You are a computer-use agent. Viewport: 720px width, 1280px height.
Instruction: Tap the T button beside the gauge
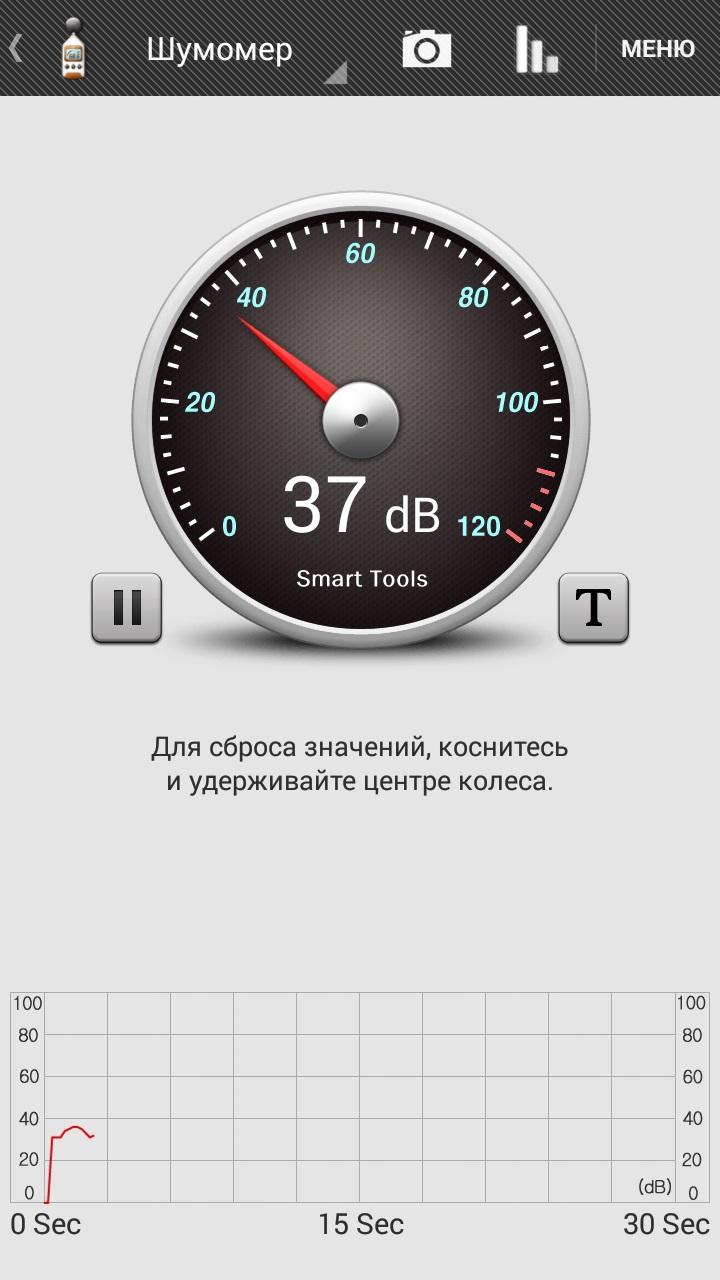(x=594, y=608)
